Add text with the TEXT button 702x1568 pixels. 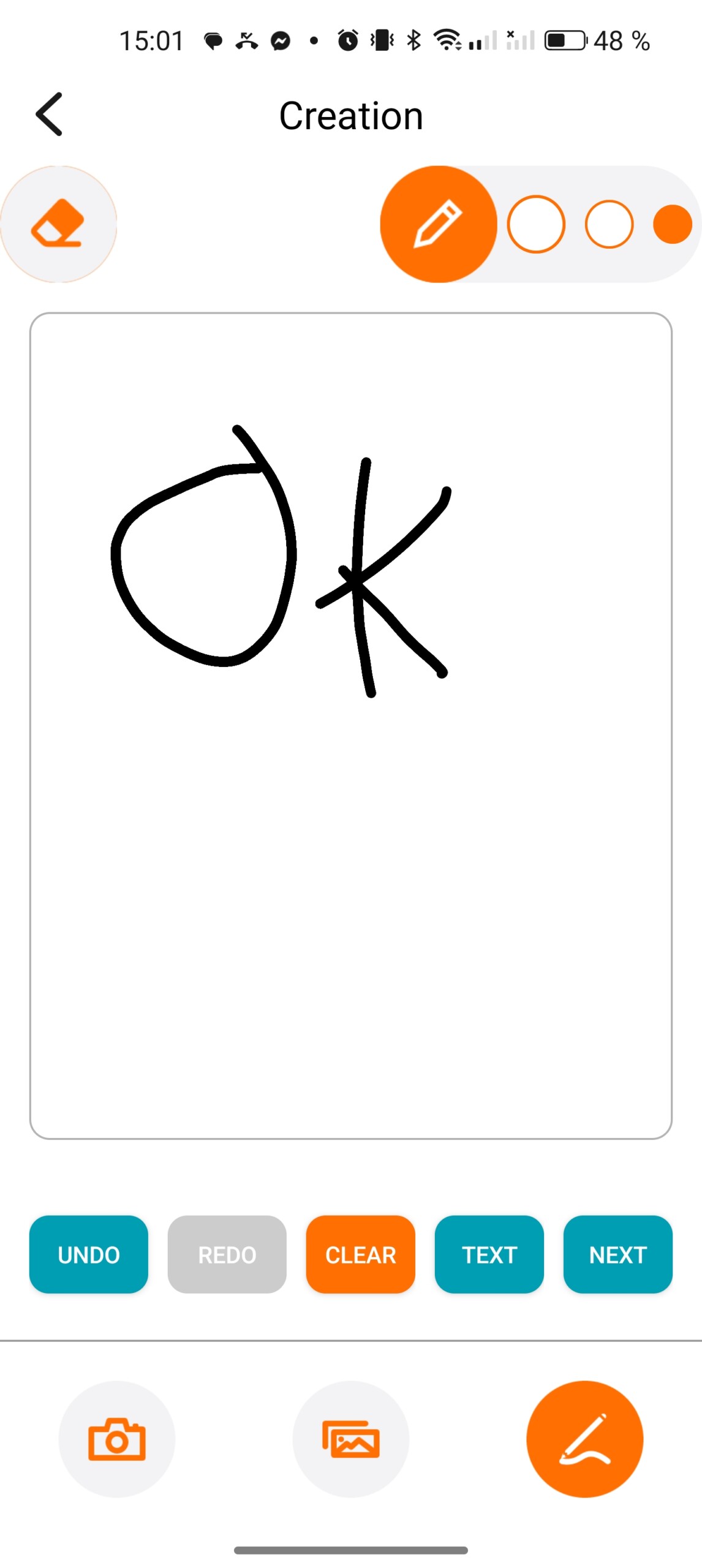(489, 1254)
